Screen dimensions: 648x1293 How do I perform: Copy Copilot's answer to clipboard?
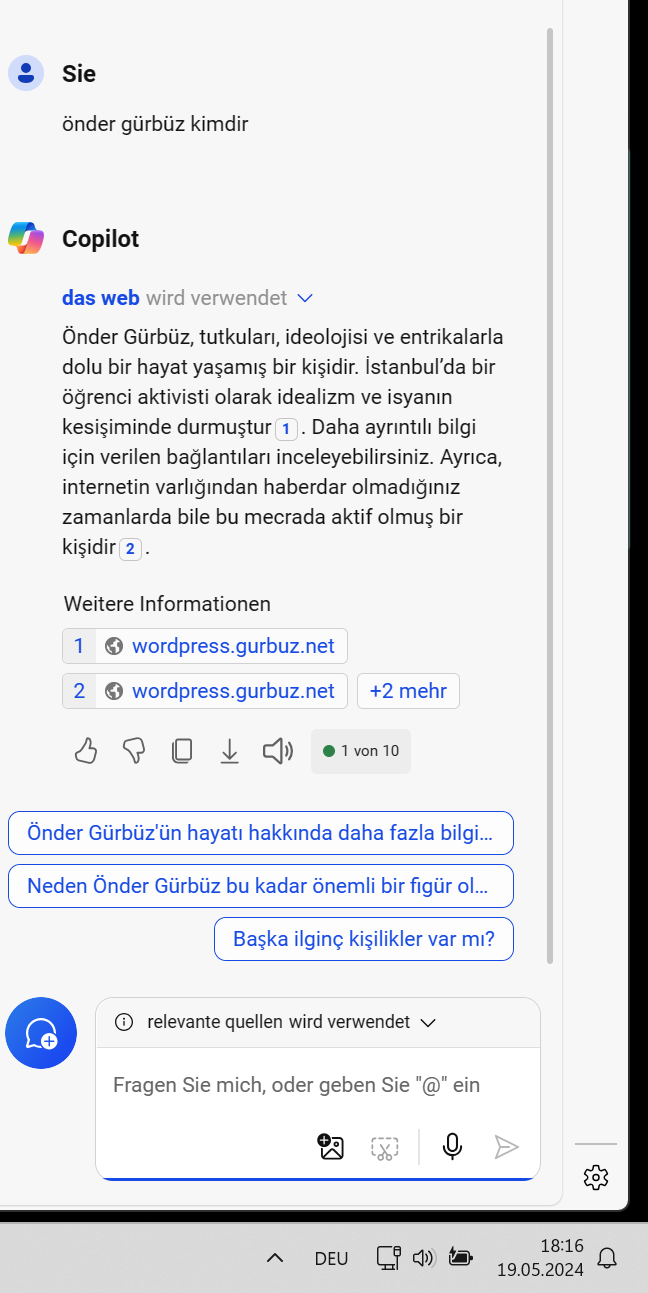(x=181, y=751)
